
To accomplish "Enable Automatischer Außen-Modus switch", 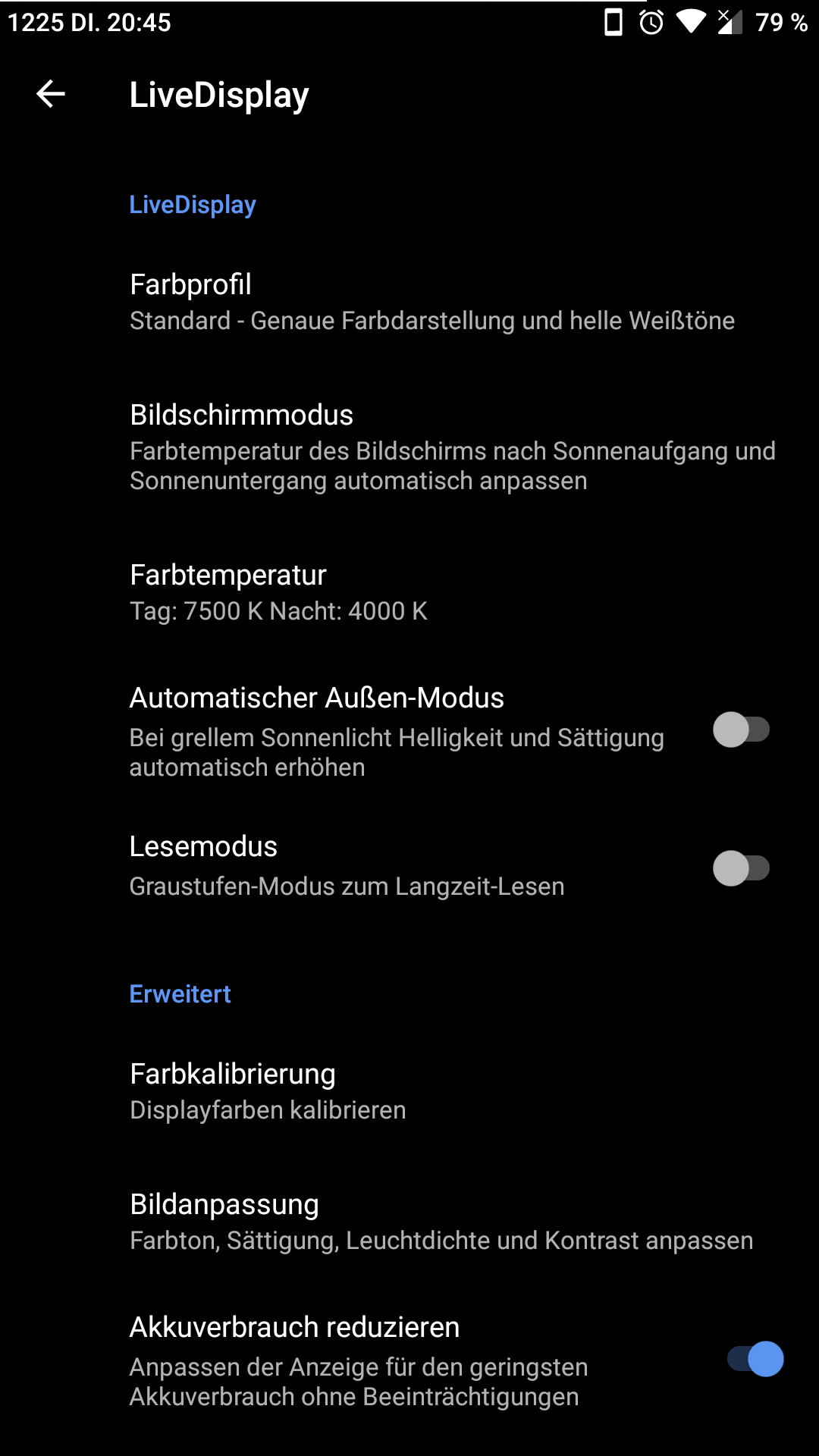I will pyautogui.click(x=741, y=730).
